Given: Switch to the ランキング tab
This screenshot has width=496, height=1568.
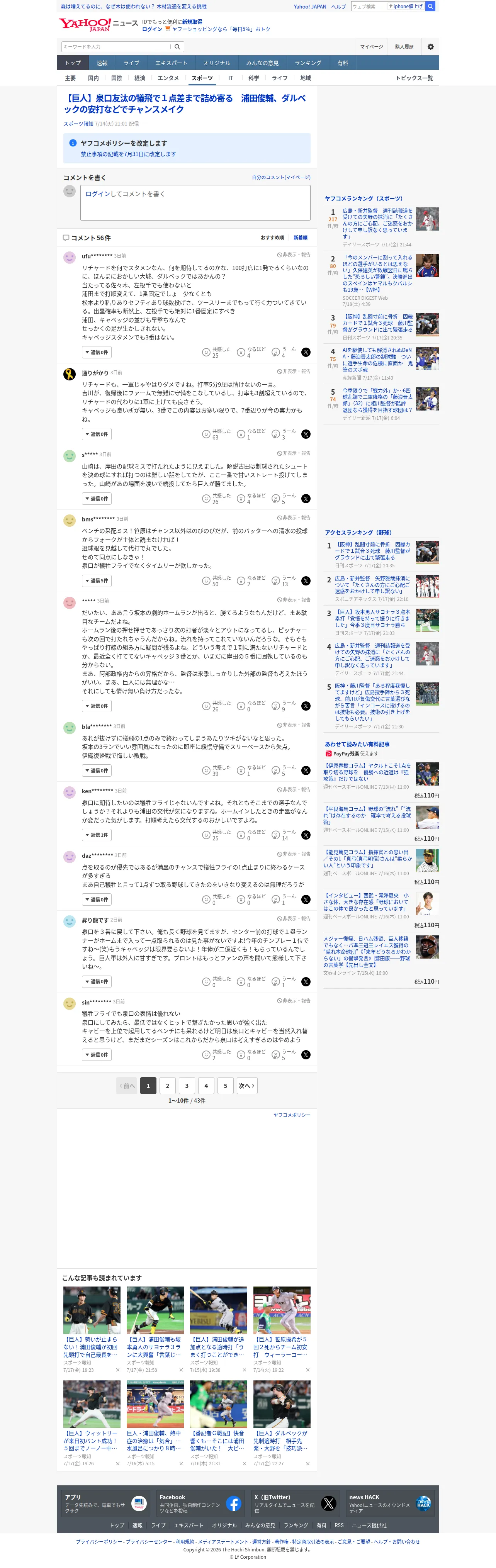Looking at the screenshot, I should [308, 63].
